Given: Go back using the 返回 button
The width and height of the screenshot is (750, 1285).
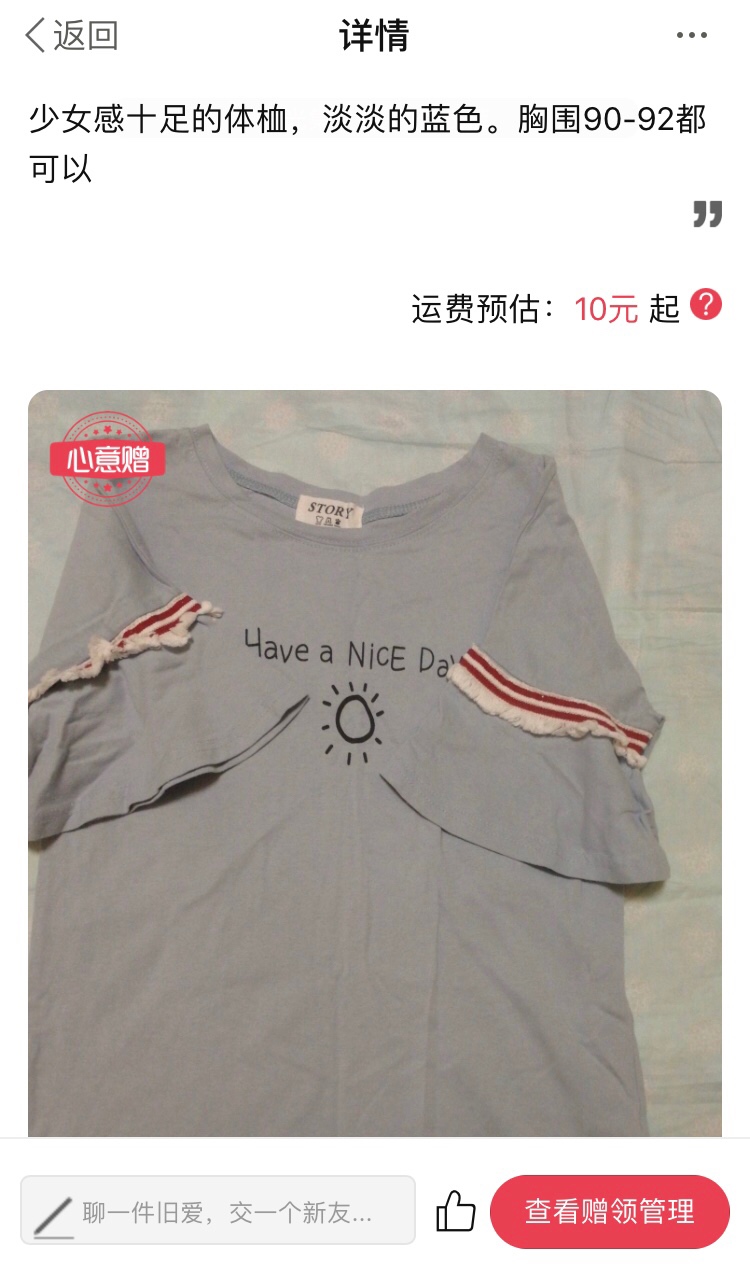Looking at the screenshot, I should (71, 36).
